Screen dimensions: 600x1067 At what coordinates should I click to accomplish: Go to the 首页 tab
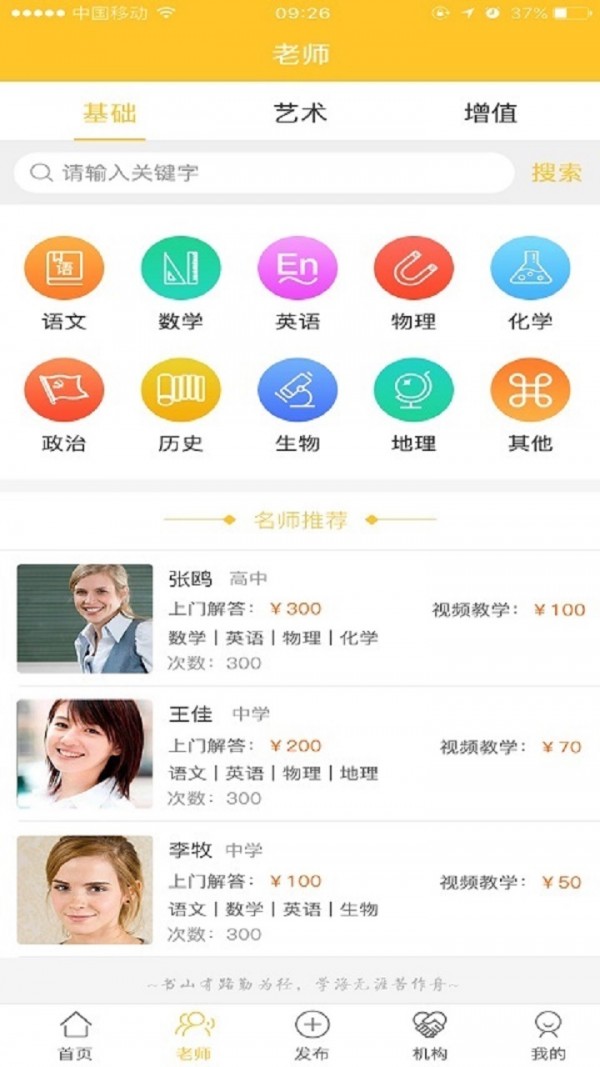[x=76, y=1035]
